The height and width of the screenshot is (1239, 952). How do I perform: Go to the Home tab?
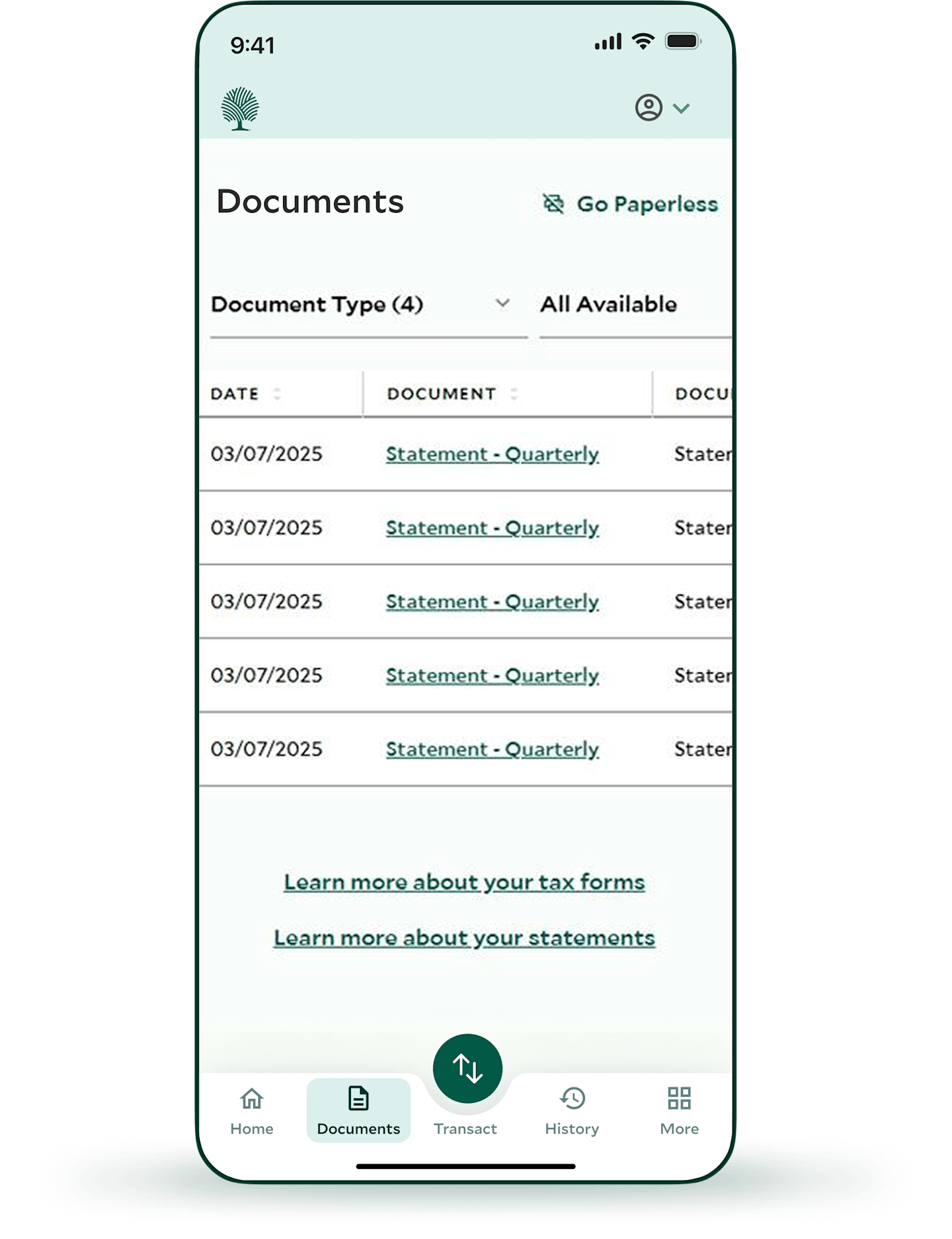coord(252,1111)
